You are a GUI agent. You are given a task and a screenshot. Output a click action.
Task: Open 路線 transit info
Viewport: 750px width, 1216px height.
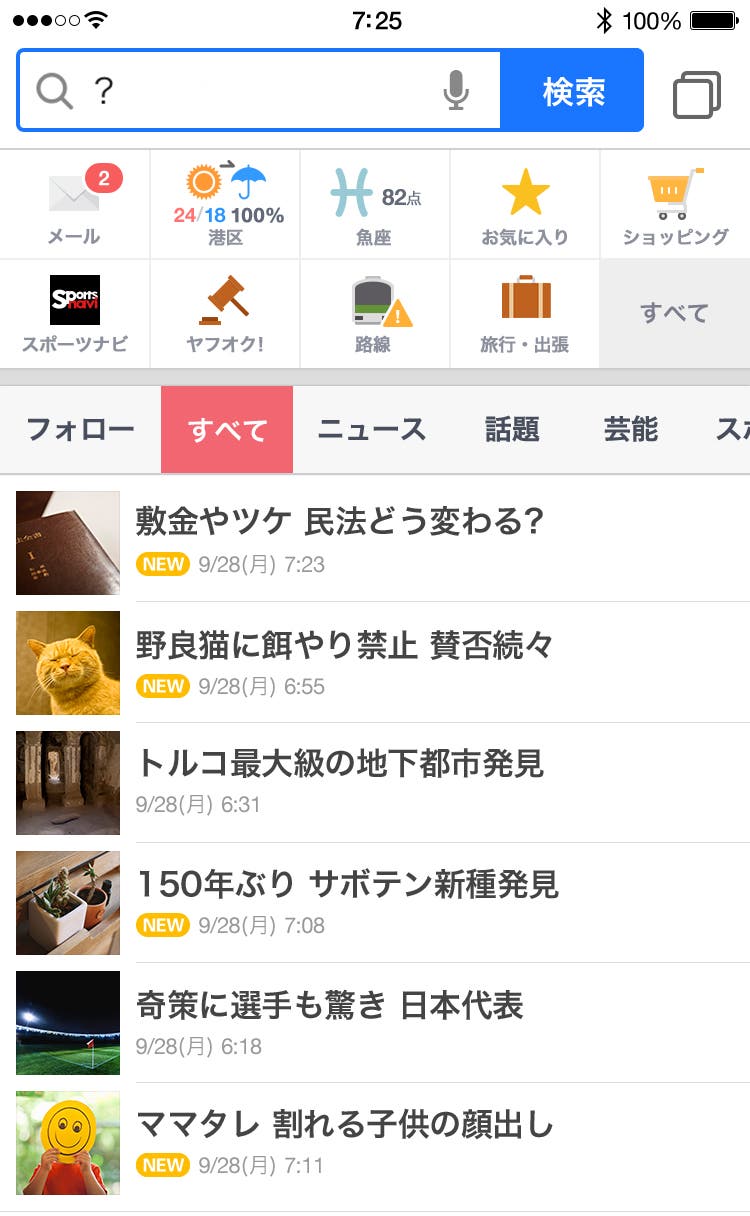pos(375,314)
